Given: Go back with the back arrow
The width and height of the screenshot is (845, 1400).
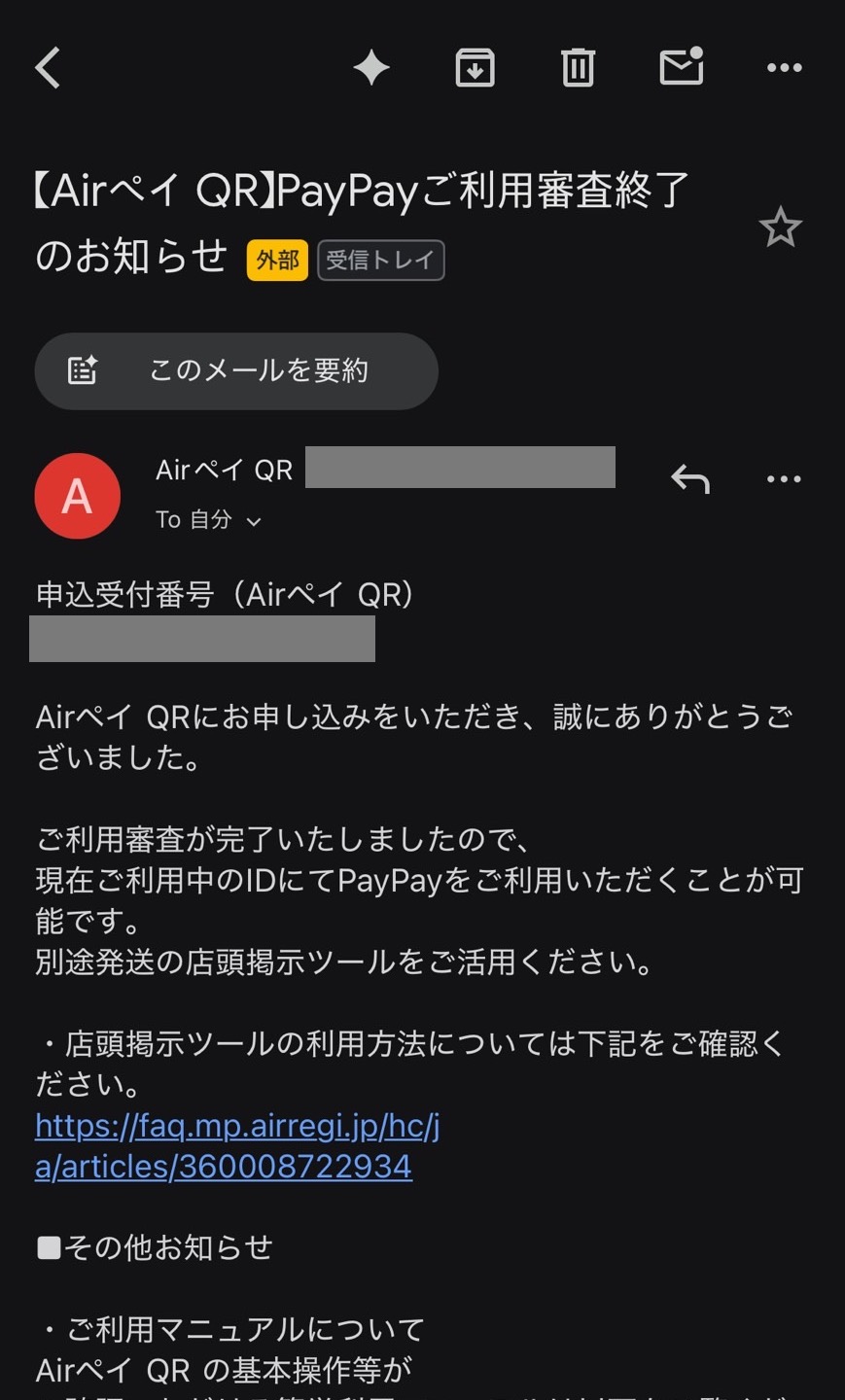Looking at the screenshot, I should click(x=47, y=67).
